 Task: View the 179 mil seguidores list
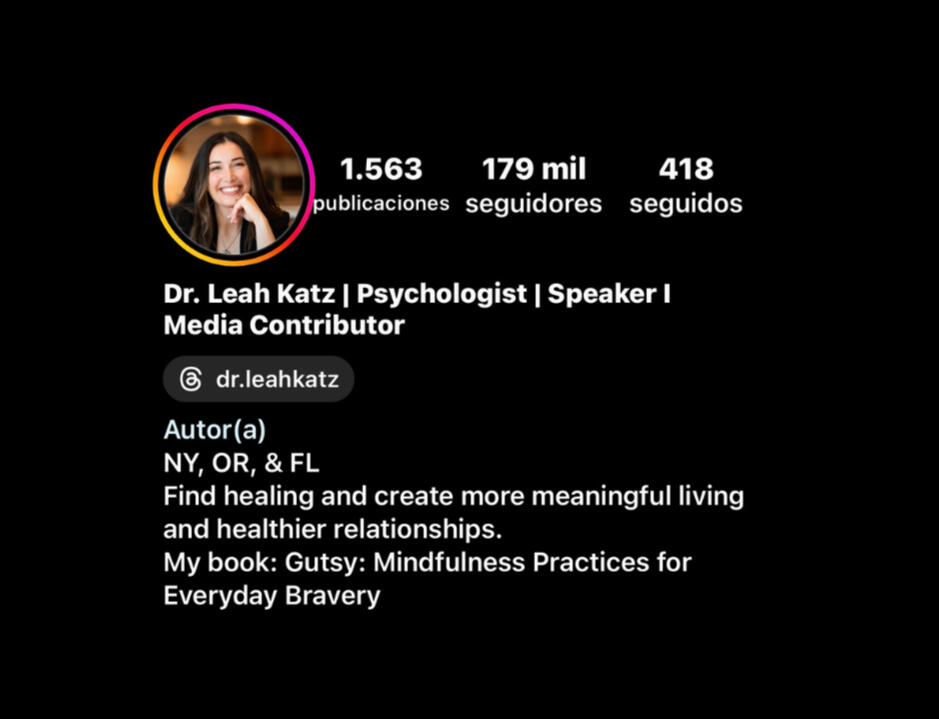pos(533,185)
